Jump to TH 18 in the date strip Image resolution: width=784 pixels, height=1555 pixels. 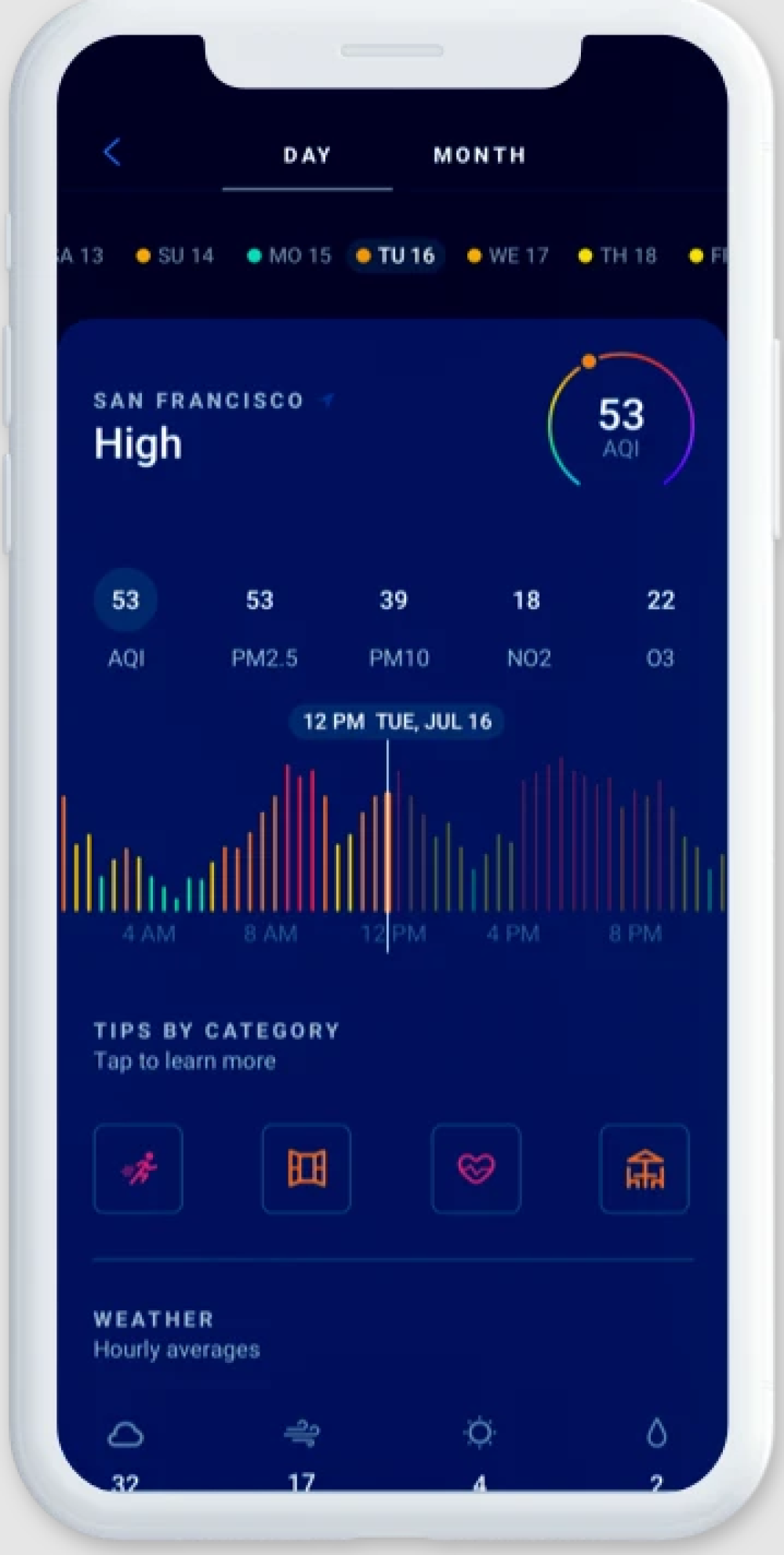619,256
